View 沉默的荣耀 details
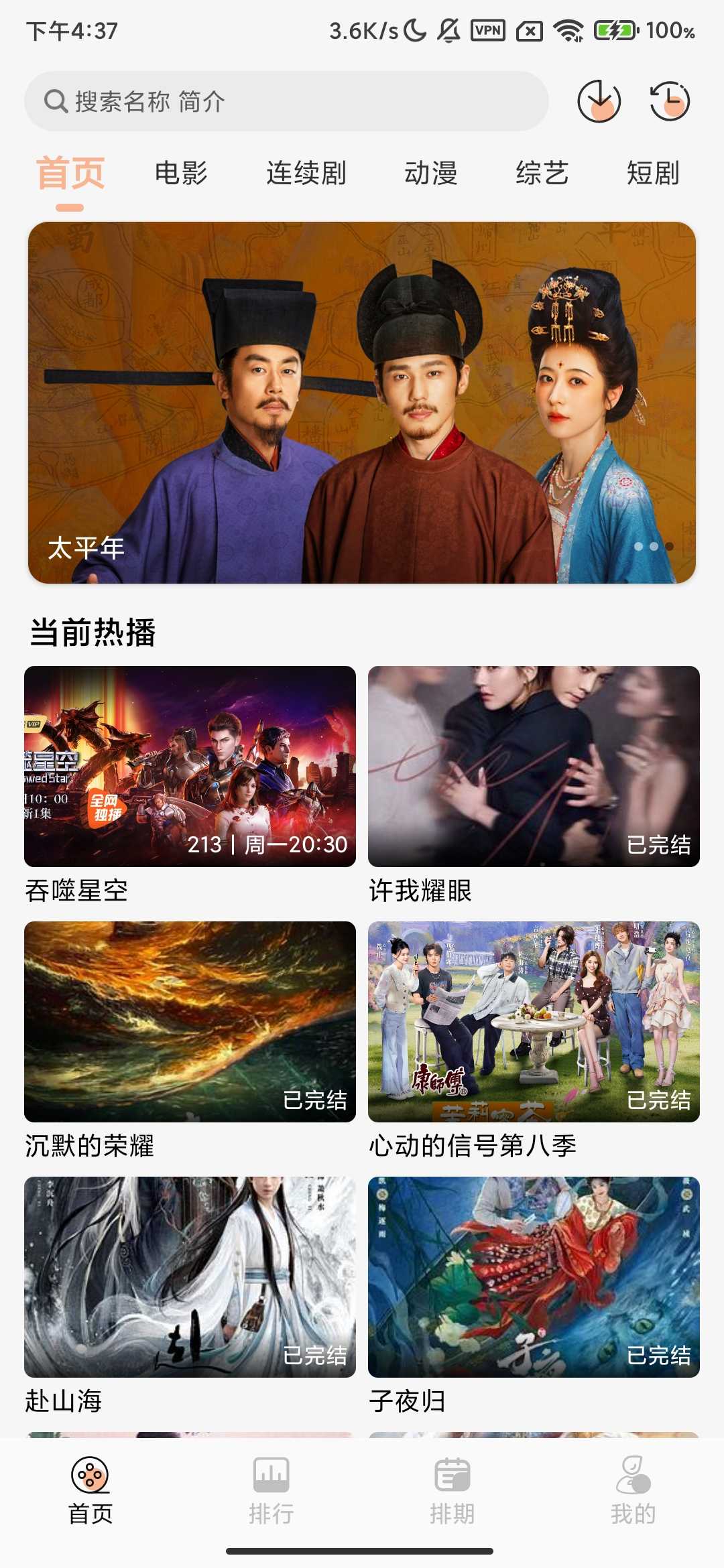The height and width of the screenshot is (1568, 724). pyautogui.click(x=190, y=1022)
